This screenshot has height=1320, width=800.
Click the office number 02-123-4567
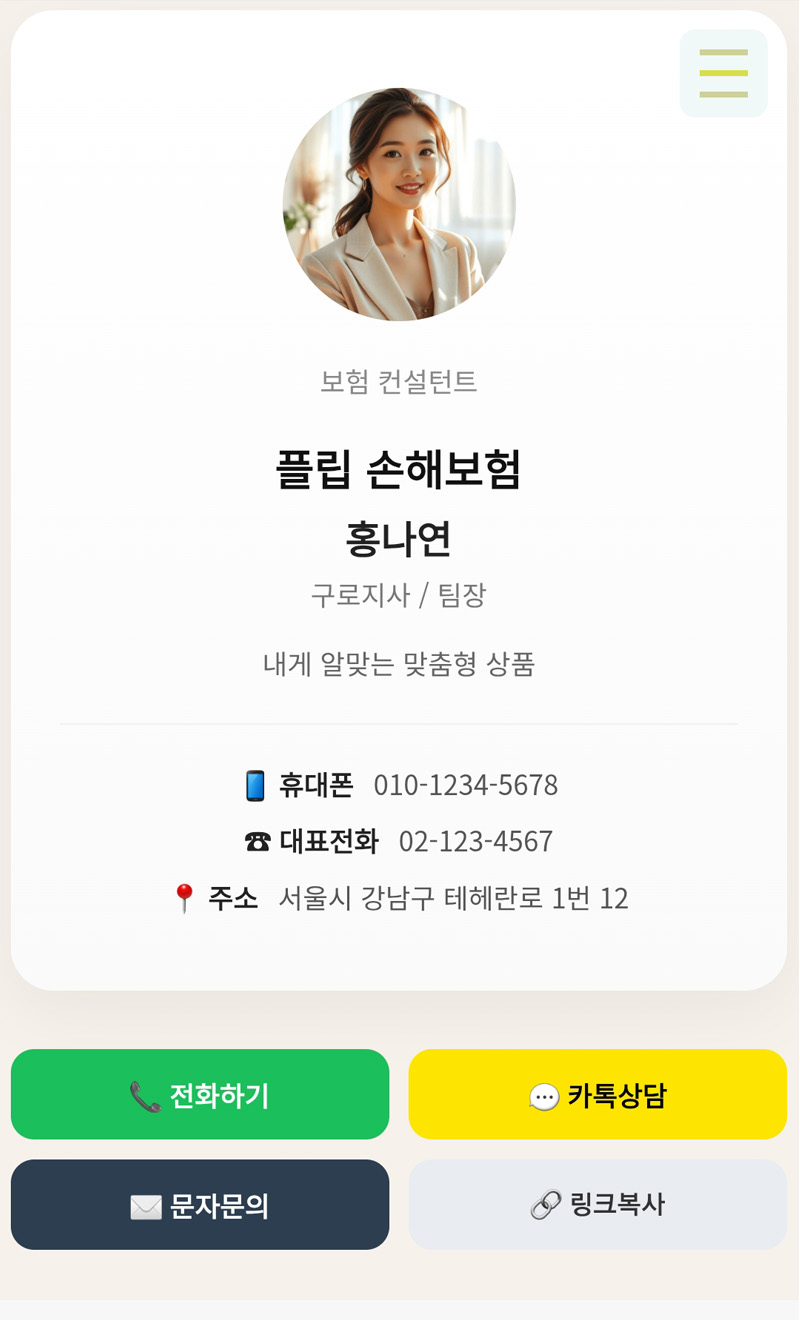(x=473, y=841)
